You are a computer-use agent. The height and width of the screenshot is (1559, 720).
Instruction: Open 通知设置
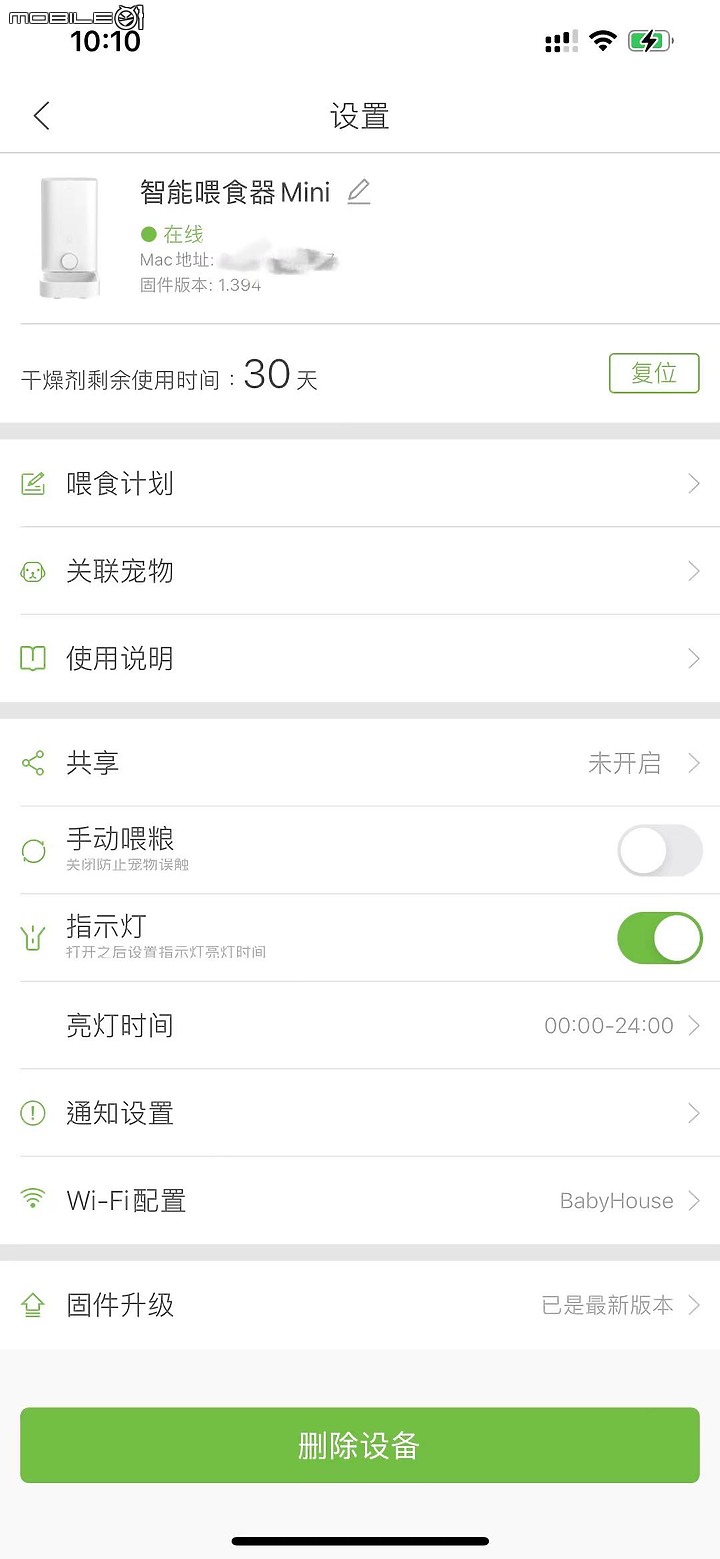[360, 1113]
